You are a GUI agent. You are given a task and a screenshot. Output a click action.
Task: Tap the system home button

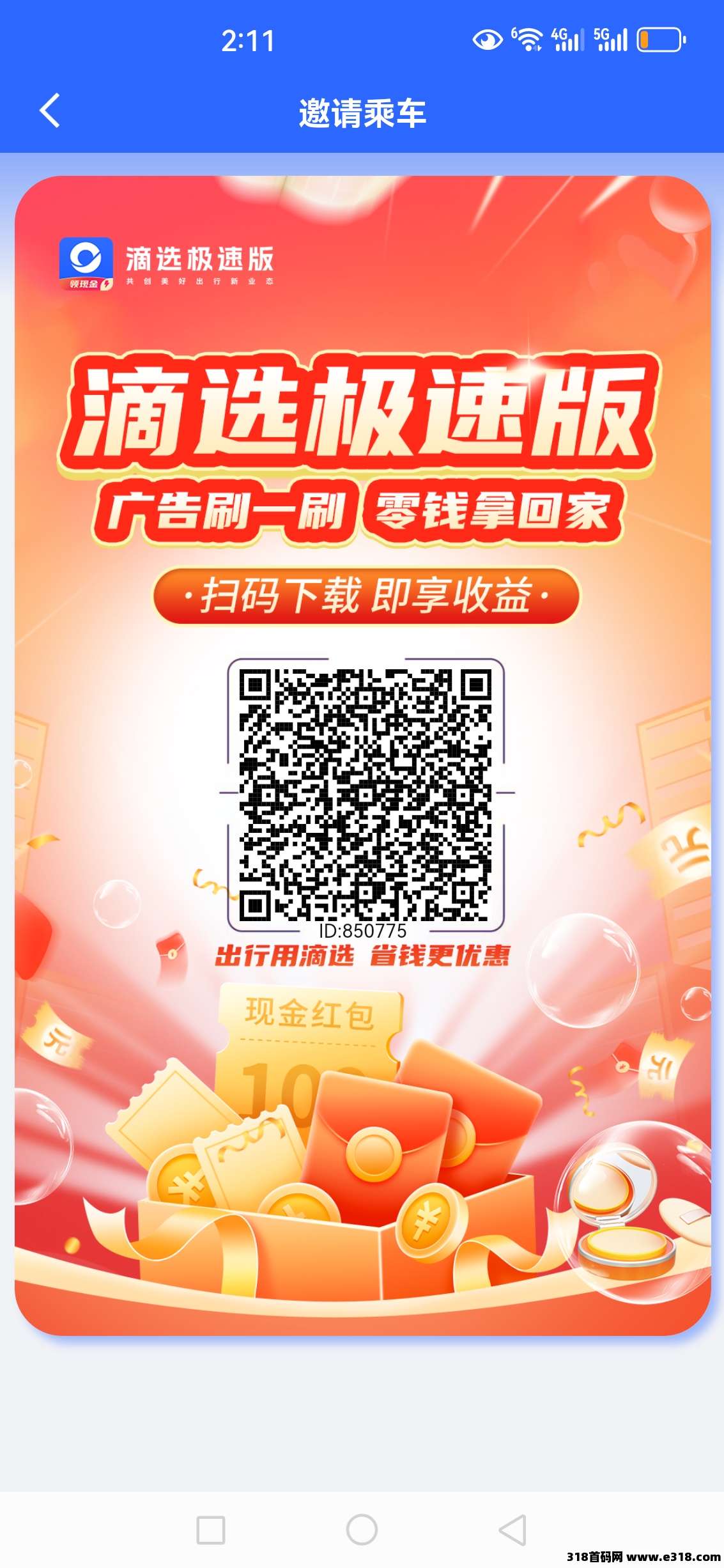pos(362,1530)
